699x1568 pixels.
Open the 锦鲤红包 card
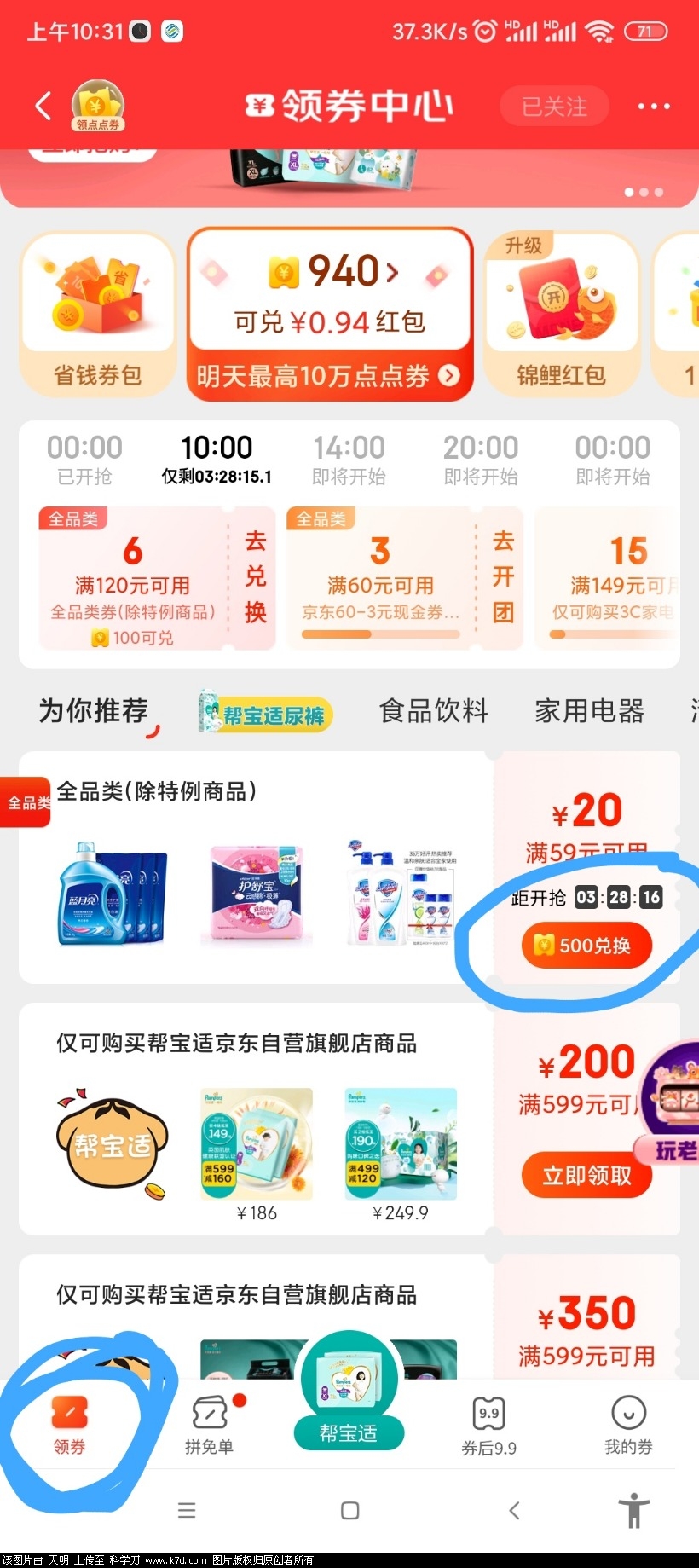(561, 315)
